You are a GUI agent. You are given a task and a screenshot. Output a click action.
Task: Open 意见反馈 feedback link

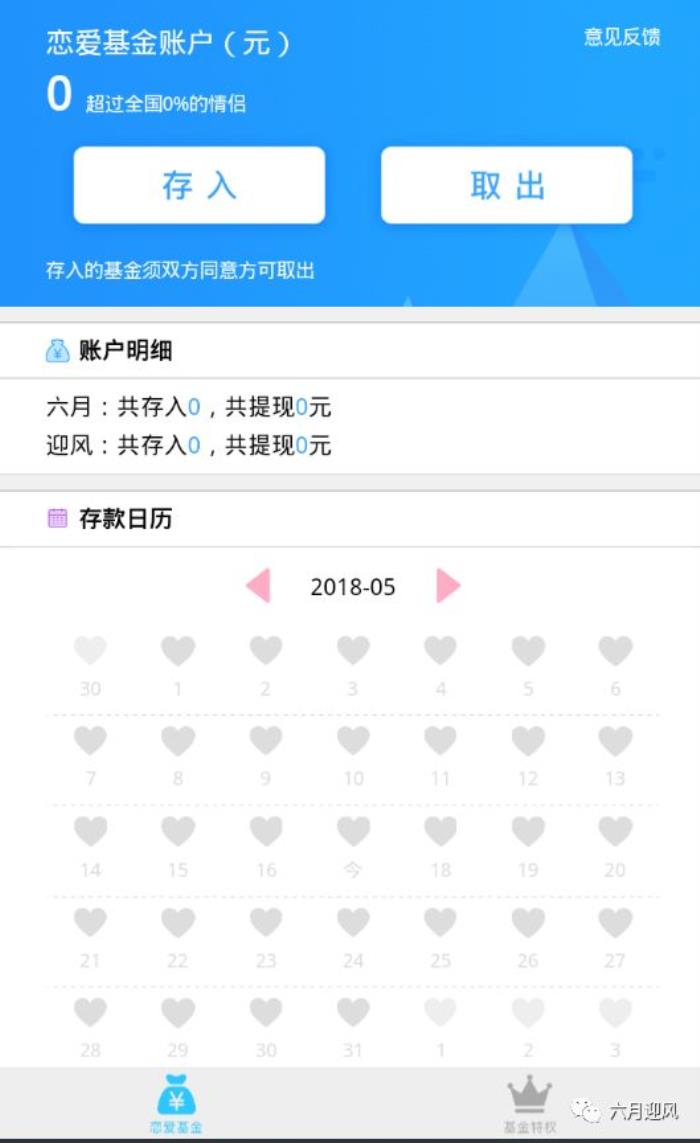[x=622, y=38]
